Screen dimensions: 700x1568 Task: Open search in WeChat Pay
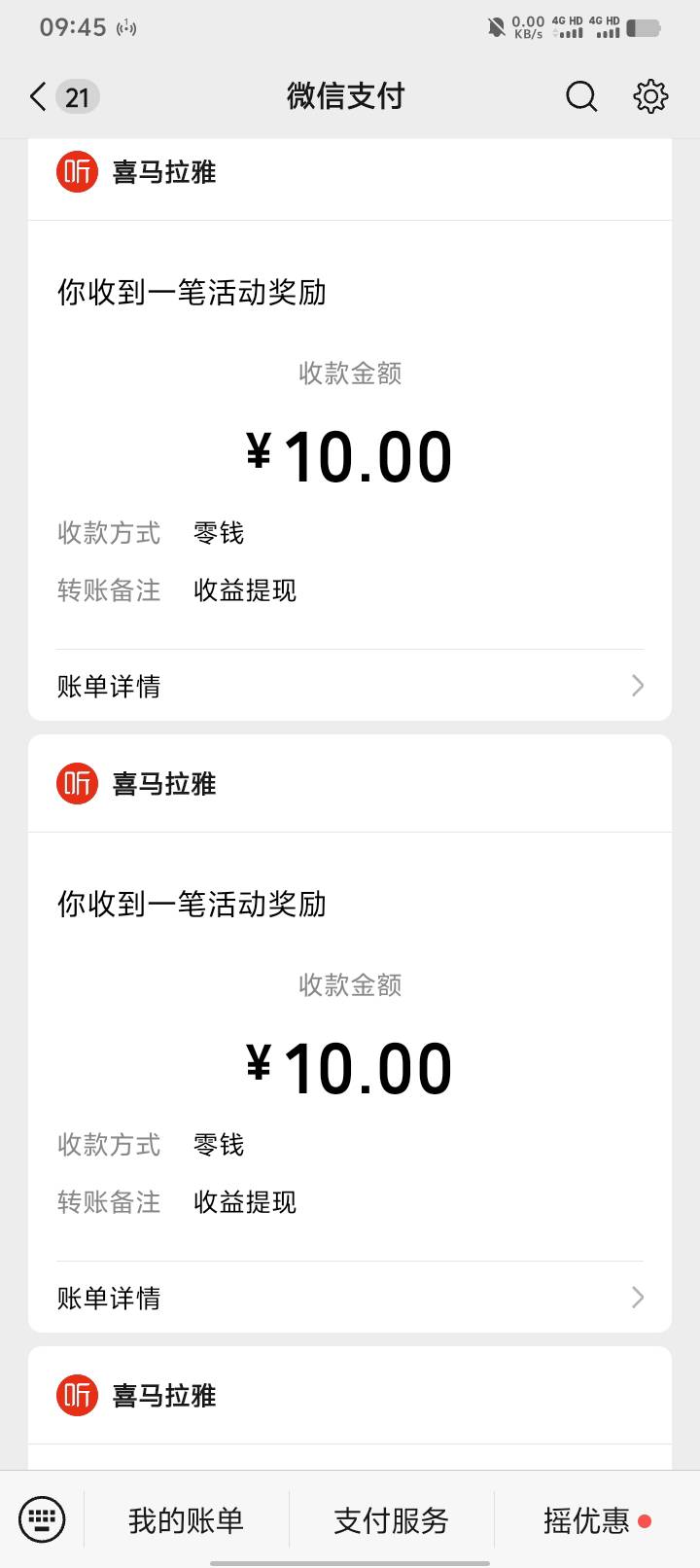tap(581, 96)
